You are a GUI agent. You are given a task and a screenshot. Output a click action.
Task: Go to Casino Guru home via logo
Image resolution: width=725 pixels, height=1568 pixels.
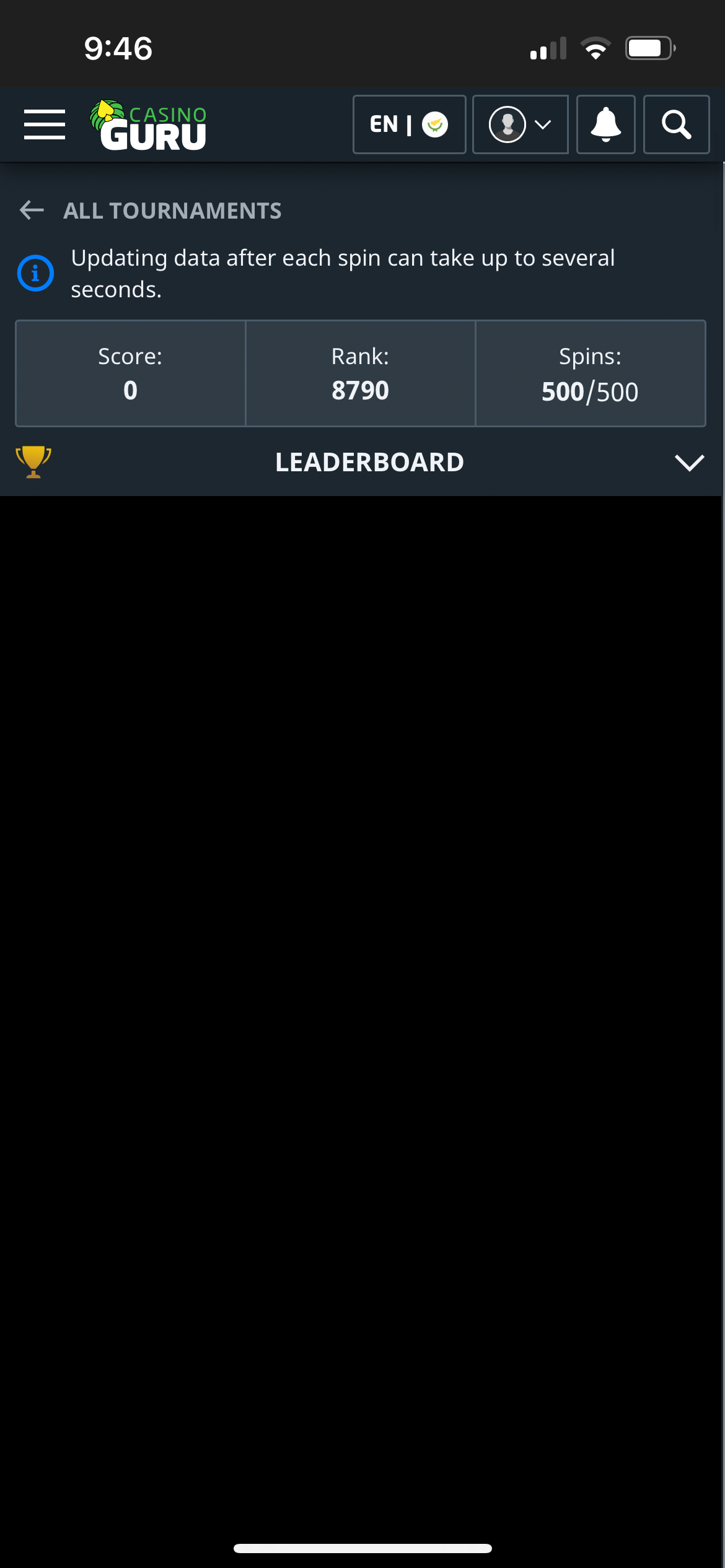(149, 126)
